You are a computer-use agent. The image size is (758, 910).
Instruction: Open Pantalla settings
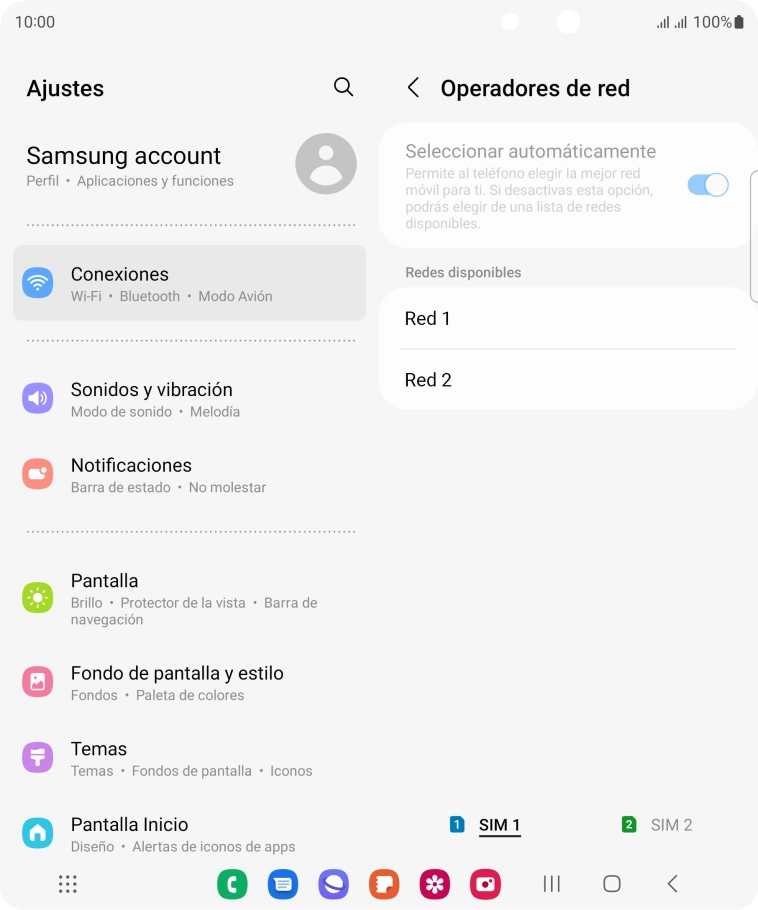click(189, 598)
